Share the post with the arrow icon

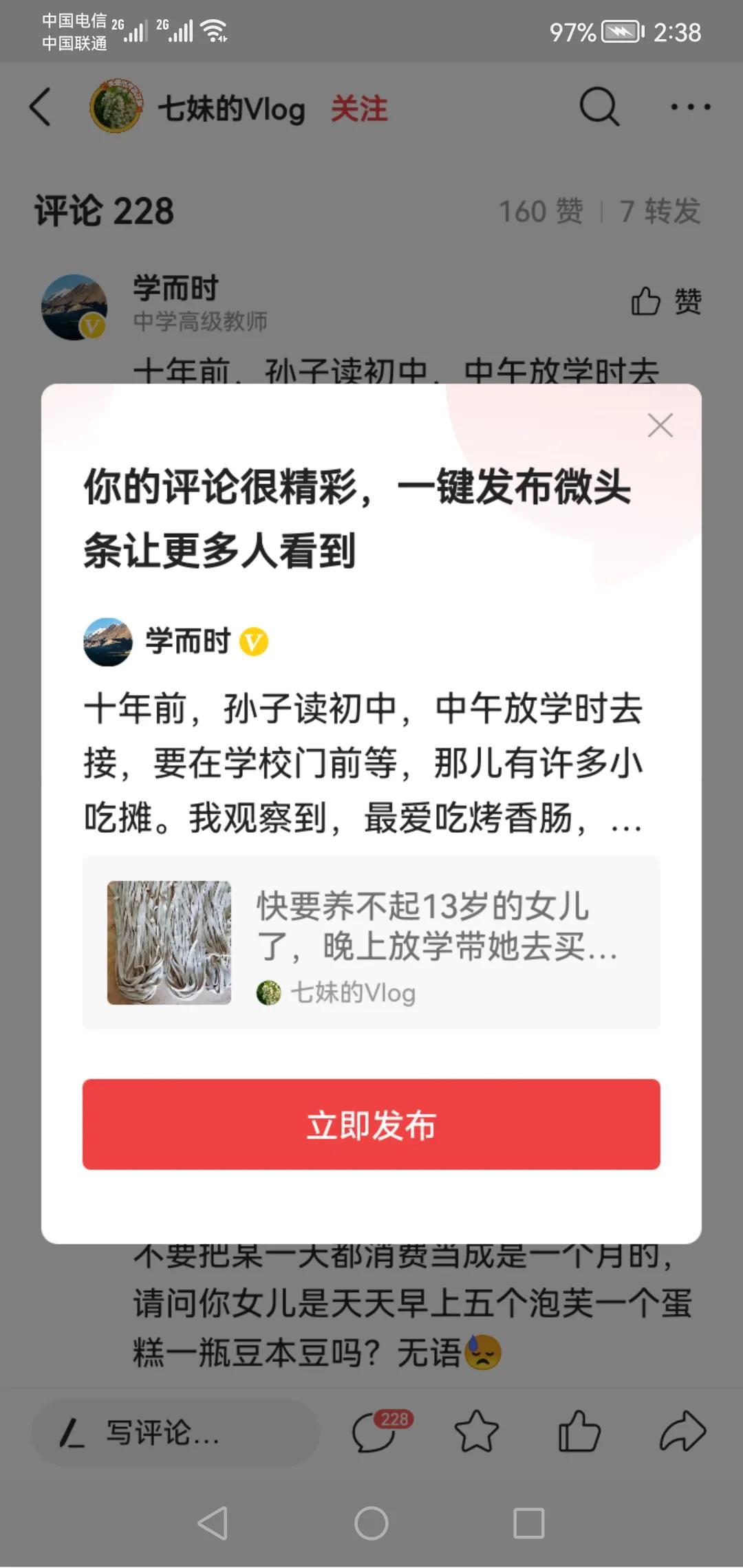(x=682, y=1432)
